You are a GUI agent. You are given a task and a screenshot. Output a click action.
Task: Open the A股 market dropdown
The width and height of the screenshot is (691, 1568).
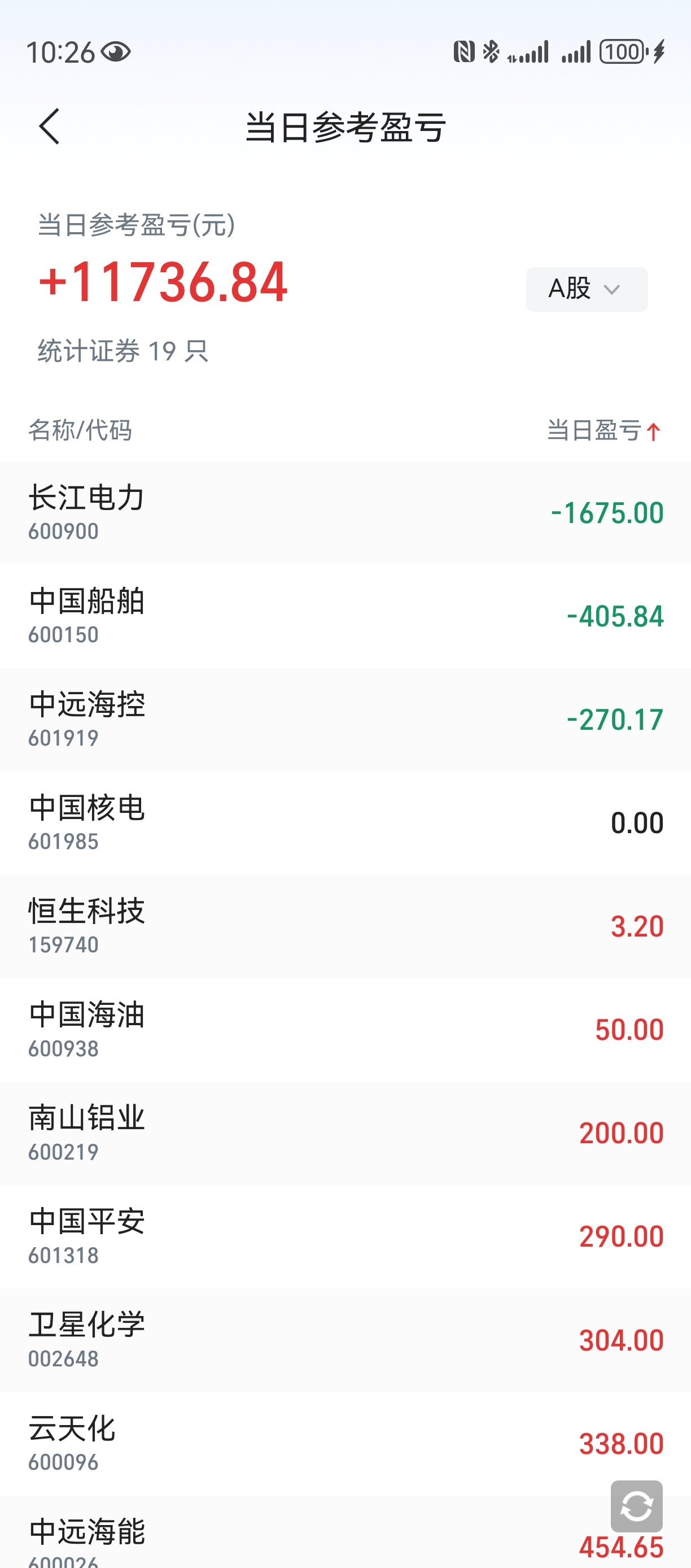pos(587,289)
